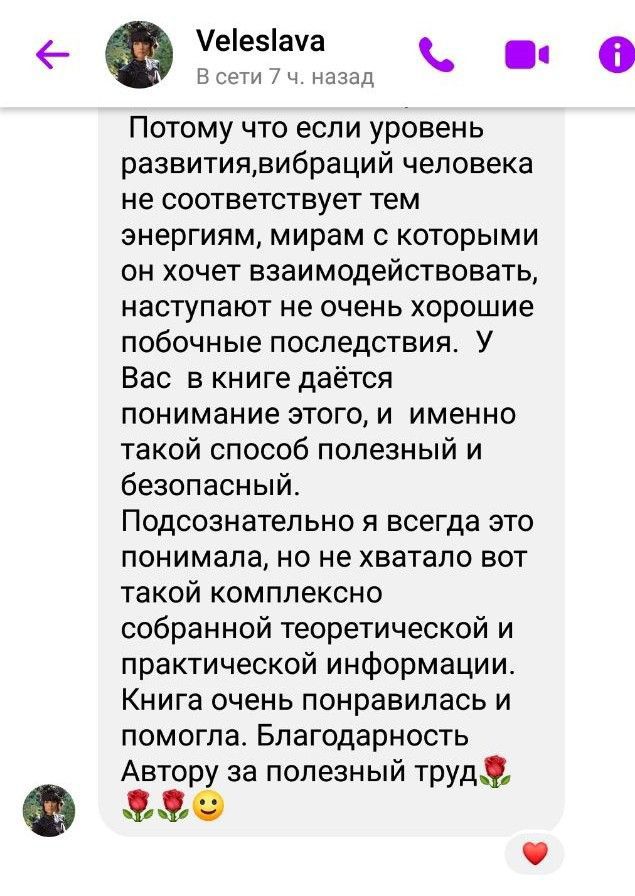The image size is (635, 896).
Task: Open conversation info for Veleslava
Action: point(615,57)
